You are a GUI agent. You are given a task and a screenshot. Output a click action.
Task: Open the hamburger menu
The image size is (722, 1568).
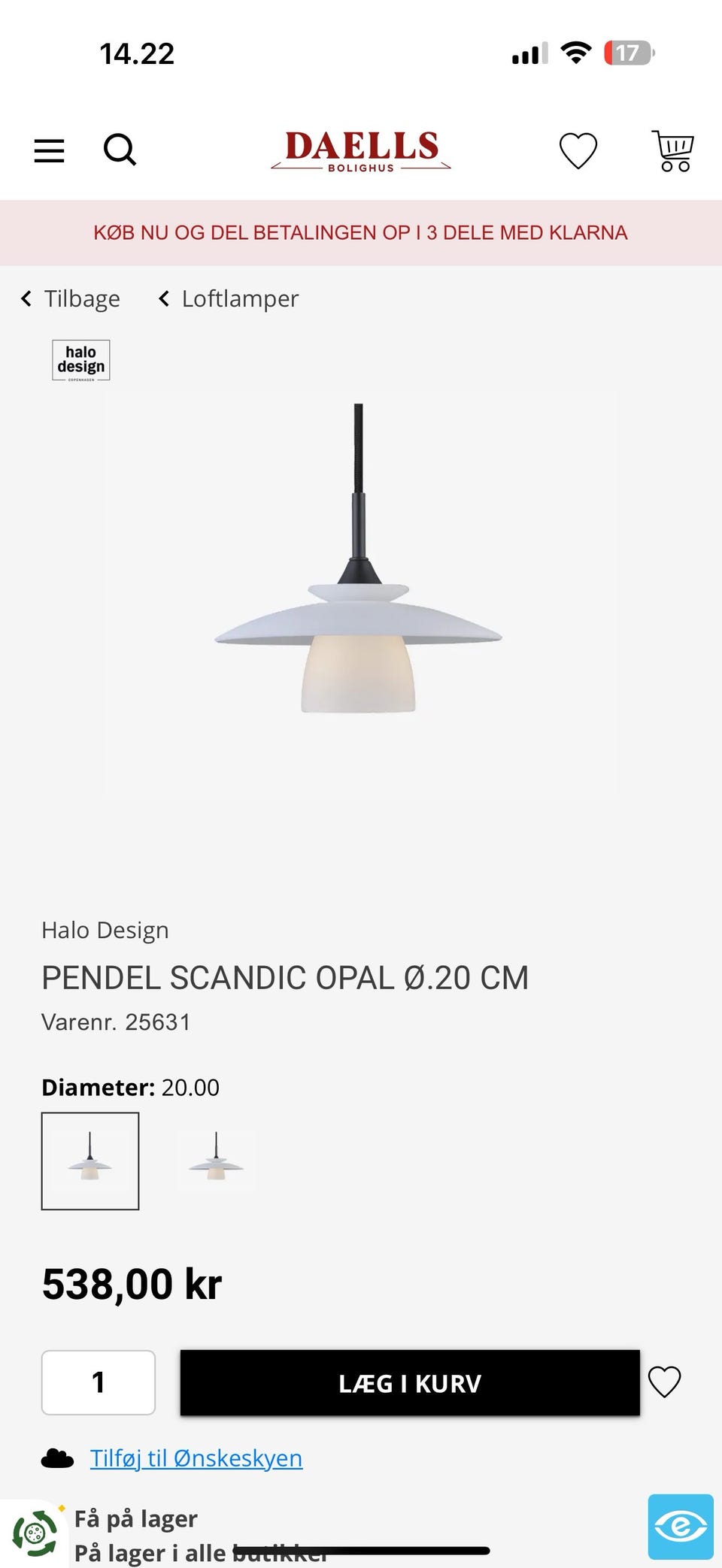tap(49, 150)
